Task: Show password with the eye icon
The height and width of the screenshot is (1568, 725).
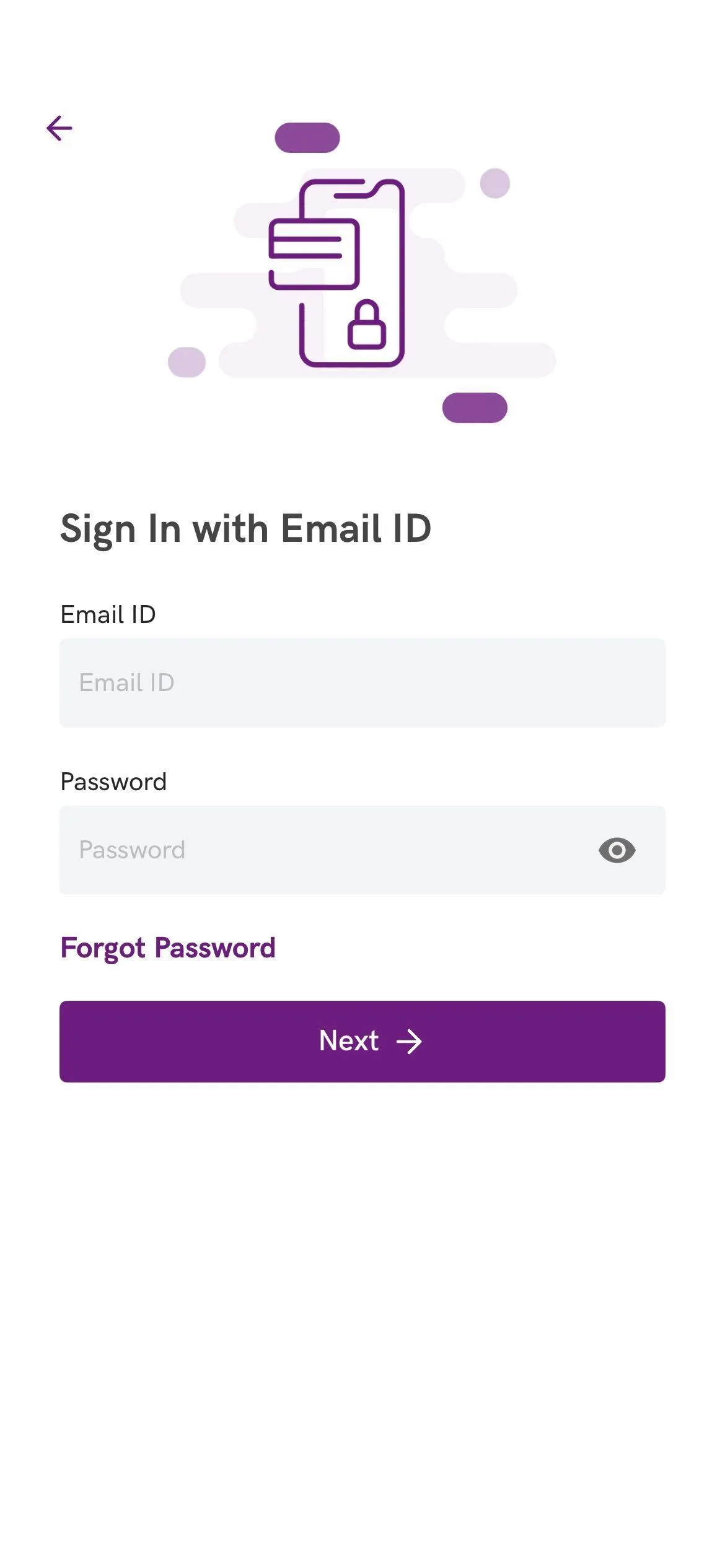Action: 617,850
